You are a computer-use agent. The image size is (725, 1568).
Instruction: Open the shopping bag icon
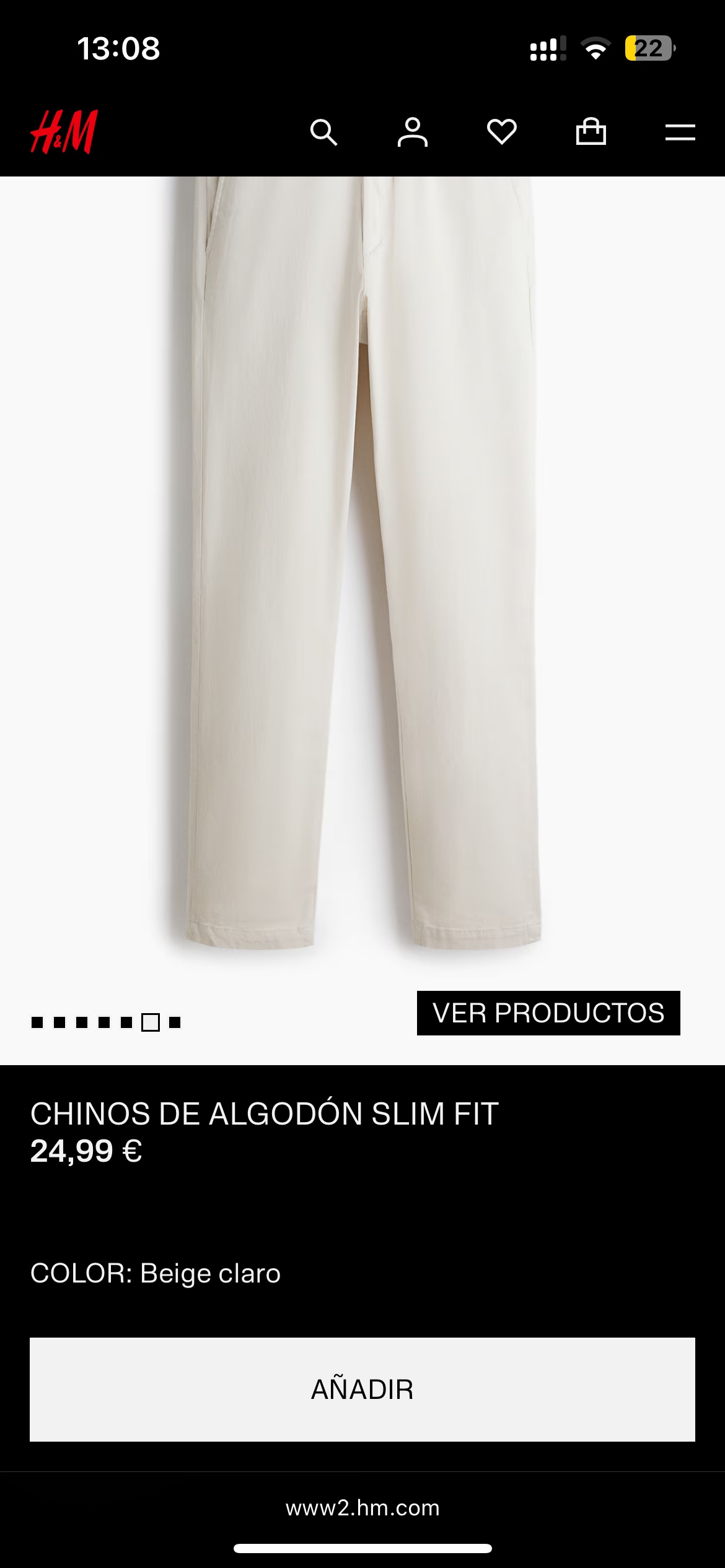tap(592, 133)
